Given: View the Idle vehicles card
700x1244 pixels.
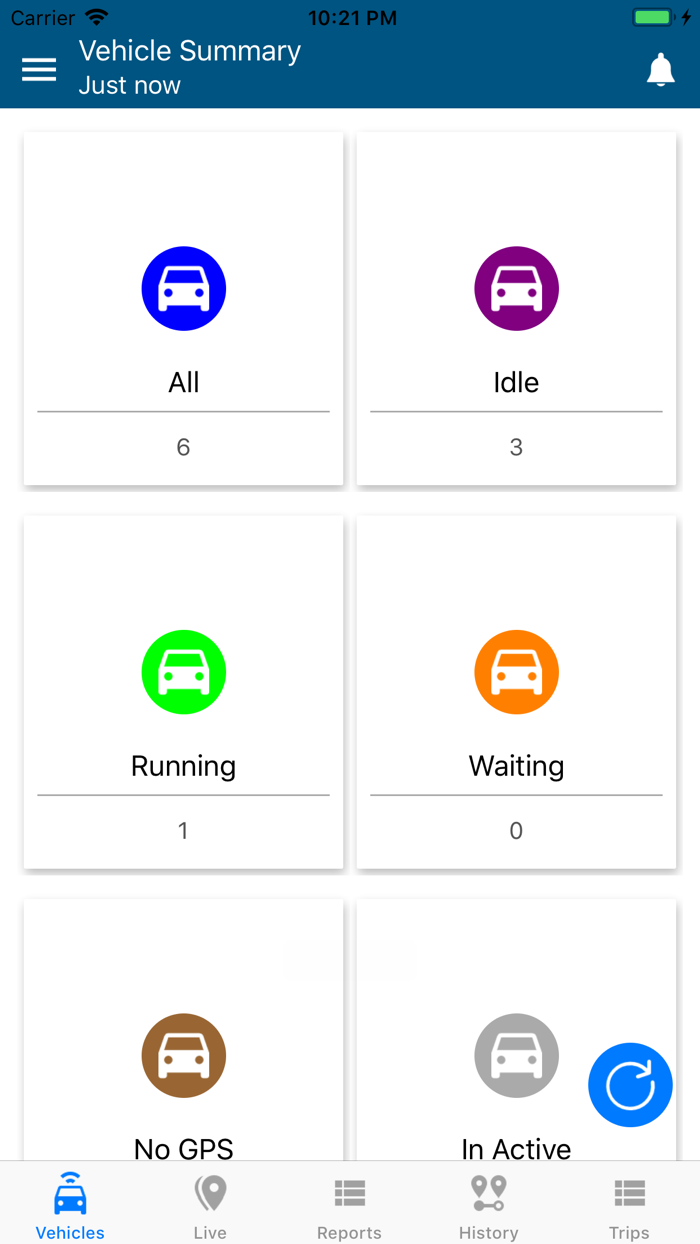Looking at the screenshot, I should pos(516,310).
